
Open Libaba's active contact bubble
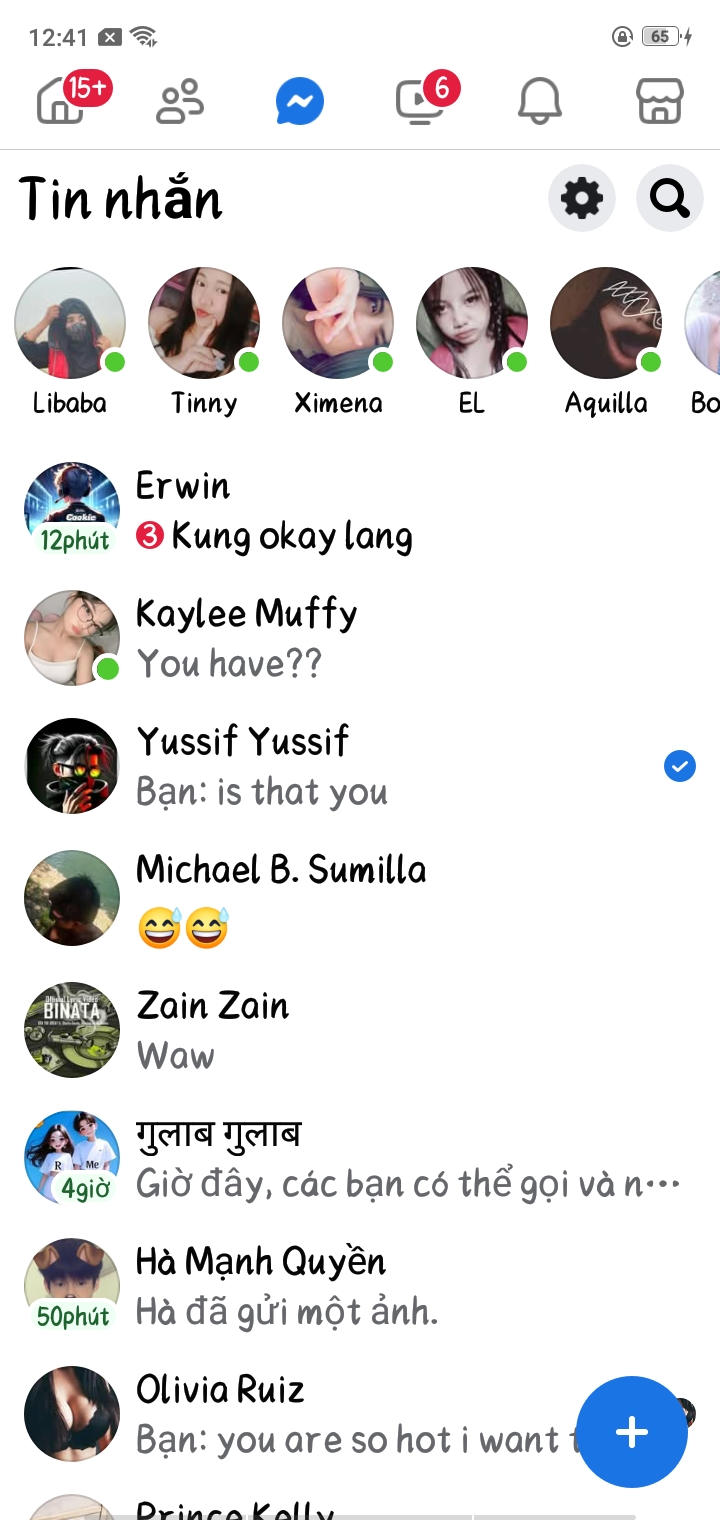coord(70,323)
